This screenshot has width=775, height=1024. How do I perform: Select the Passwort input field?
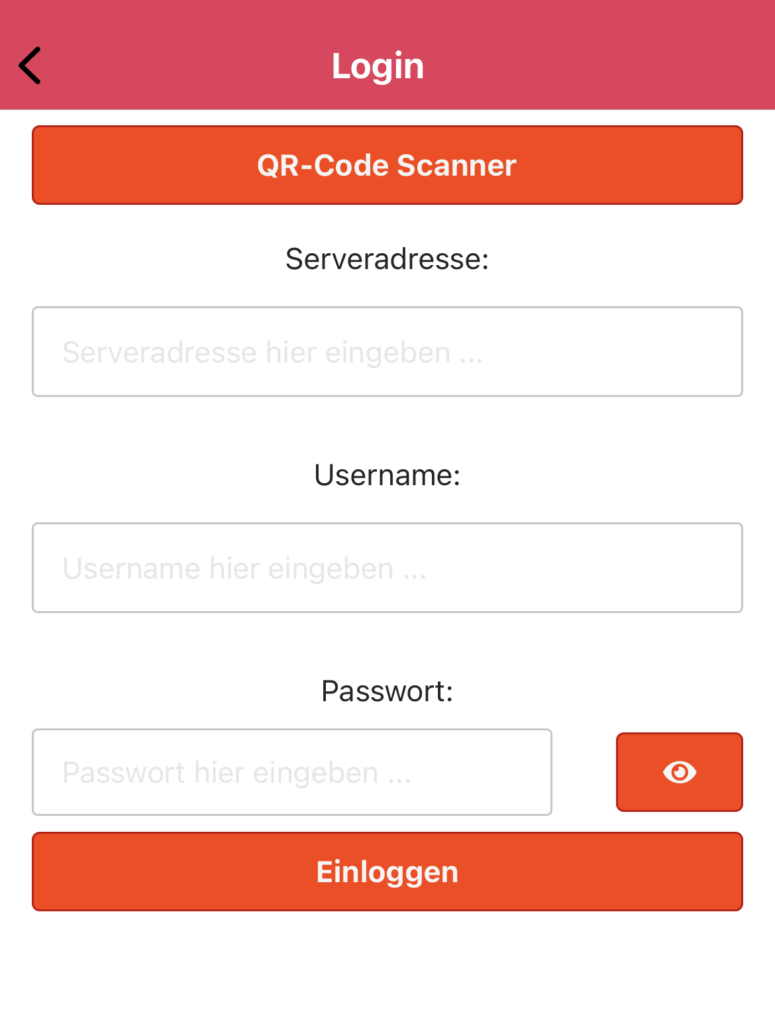click(292, 772)
